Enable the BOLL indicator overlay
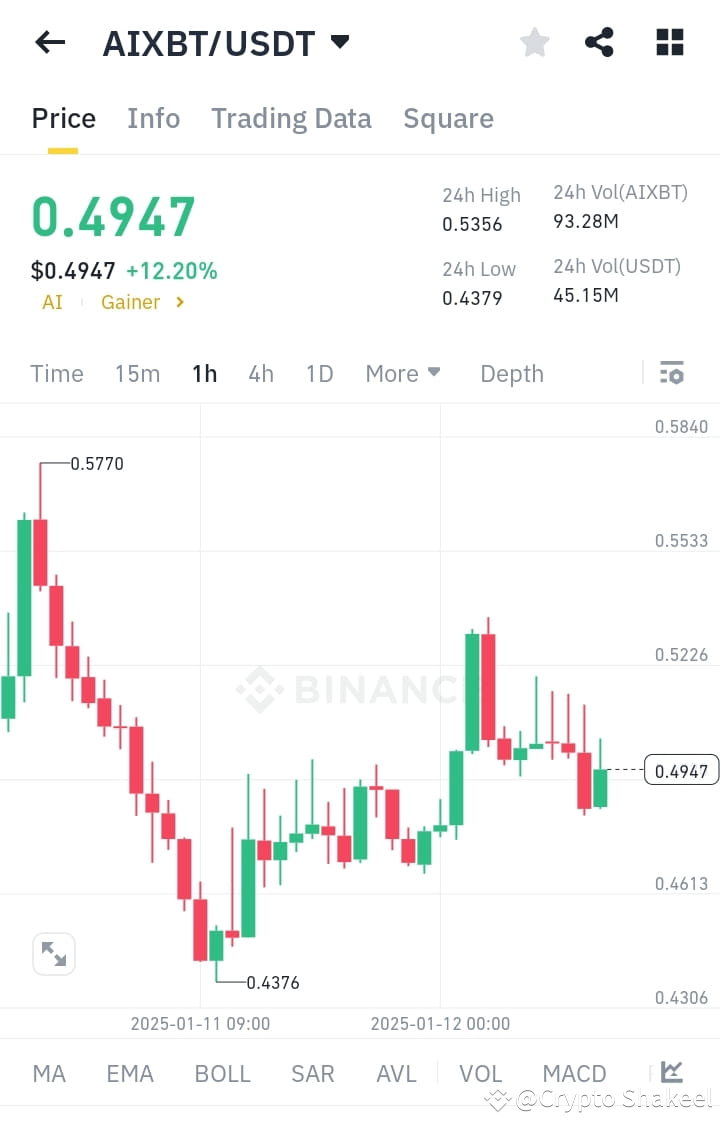Image resolution: width=720 pixels, height=1121 pixels. coord(222,1072)
